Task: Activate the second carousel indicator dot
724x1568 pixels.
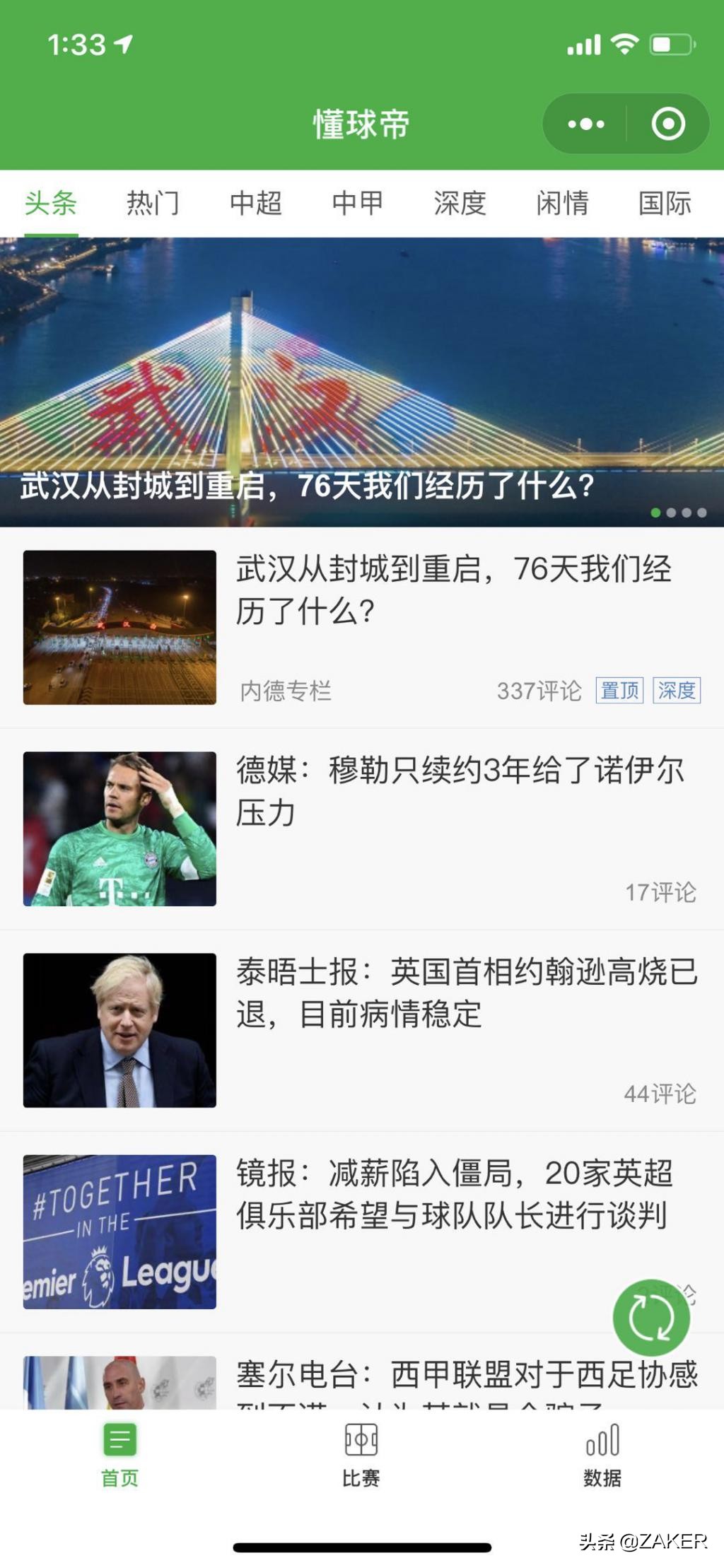Action: click(x=672, y=511)
